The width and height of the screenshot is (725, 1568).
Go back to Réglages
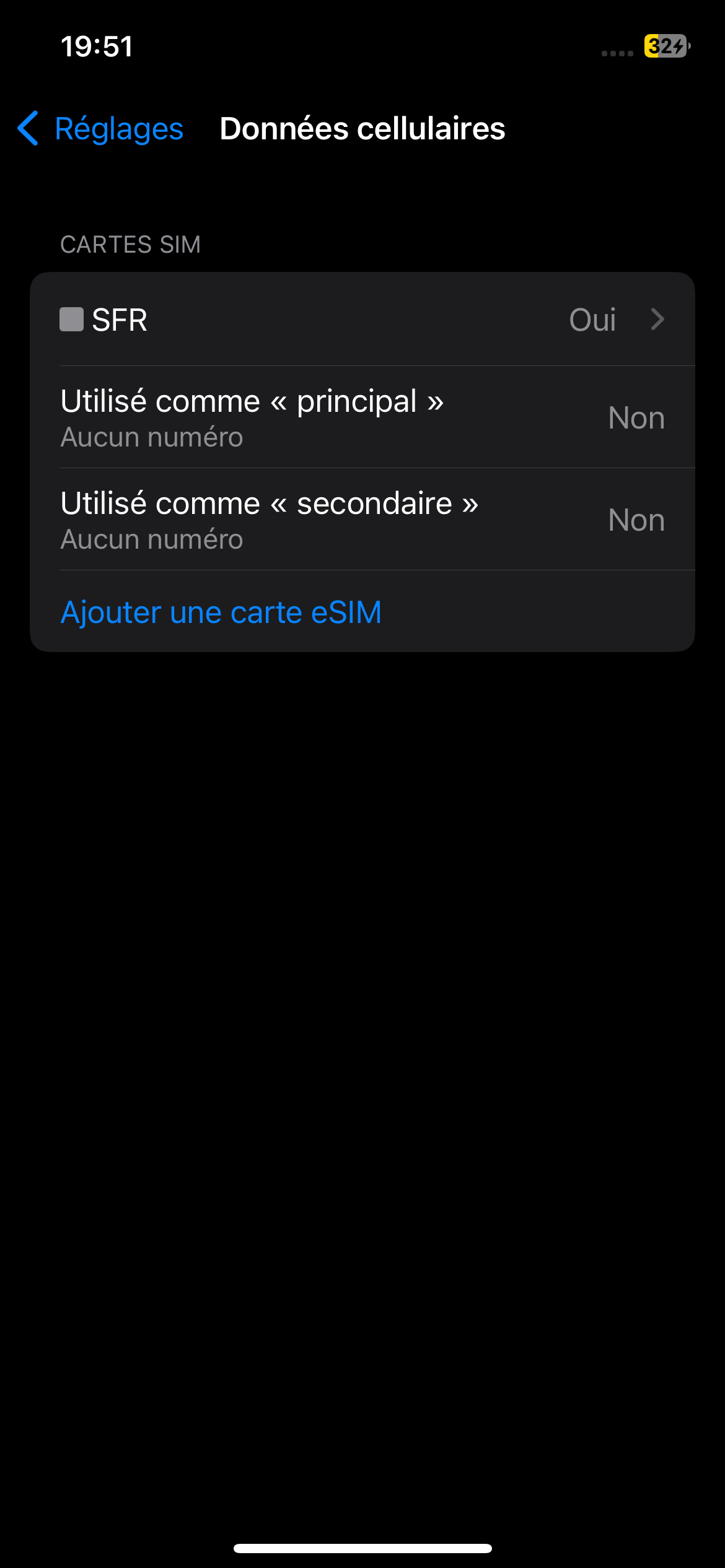[101, 129]
